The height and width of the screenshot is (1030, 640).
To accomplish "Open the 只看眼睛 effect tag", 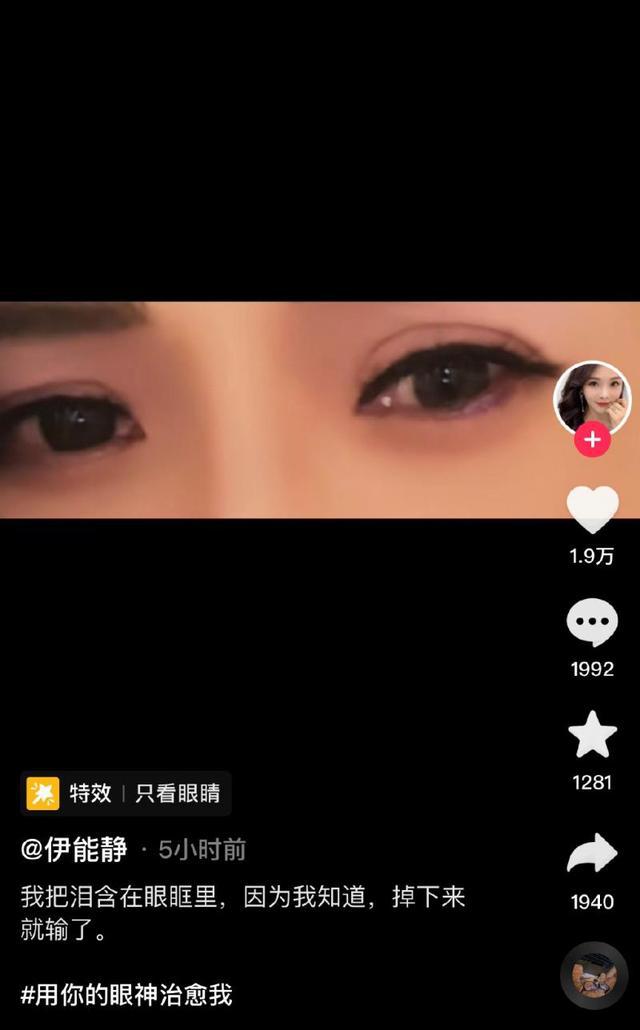I will coord(126,794).
